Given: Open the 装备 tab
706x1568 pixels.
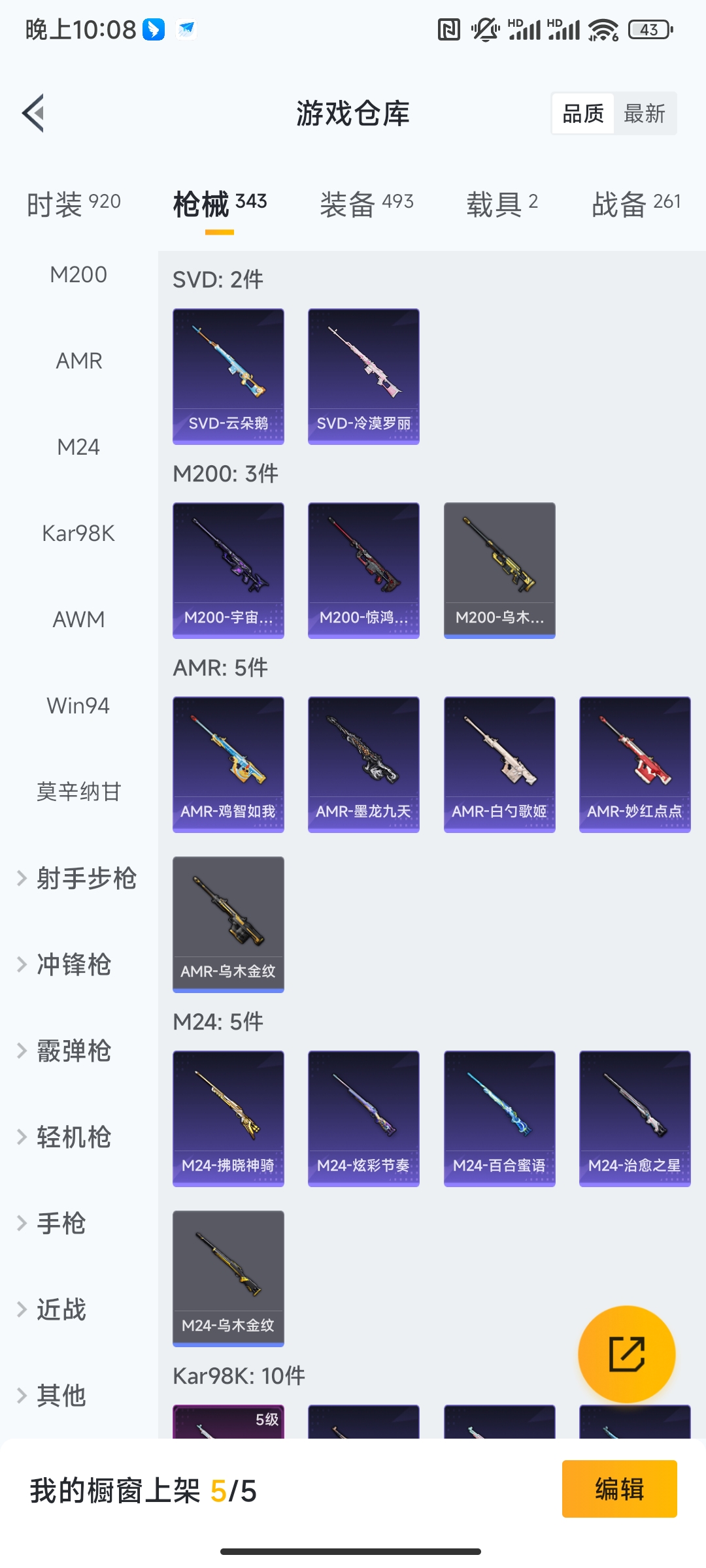Looking at the screenshot, I should coord(366,204).
